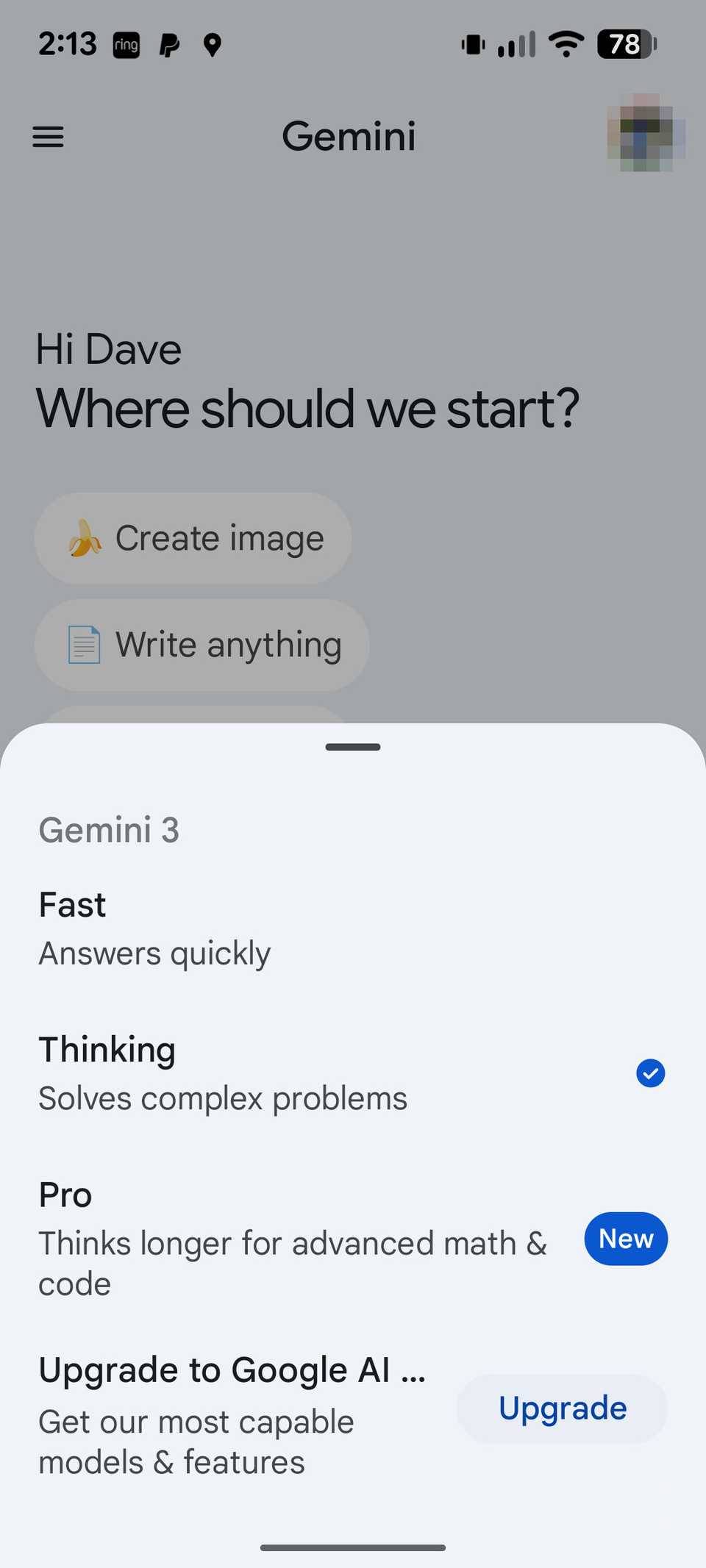The width and height of the screenshot is (706, 1568).
Task: Keep Thinking model selected via its checkmark
Action: coord(649,1073)
